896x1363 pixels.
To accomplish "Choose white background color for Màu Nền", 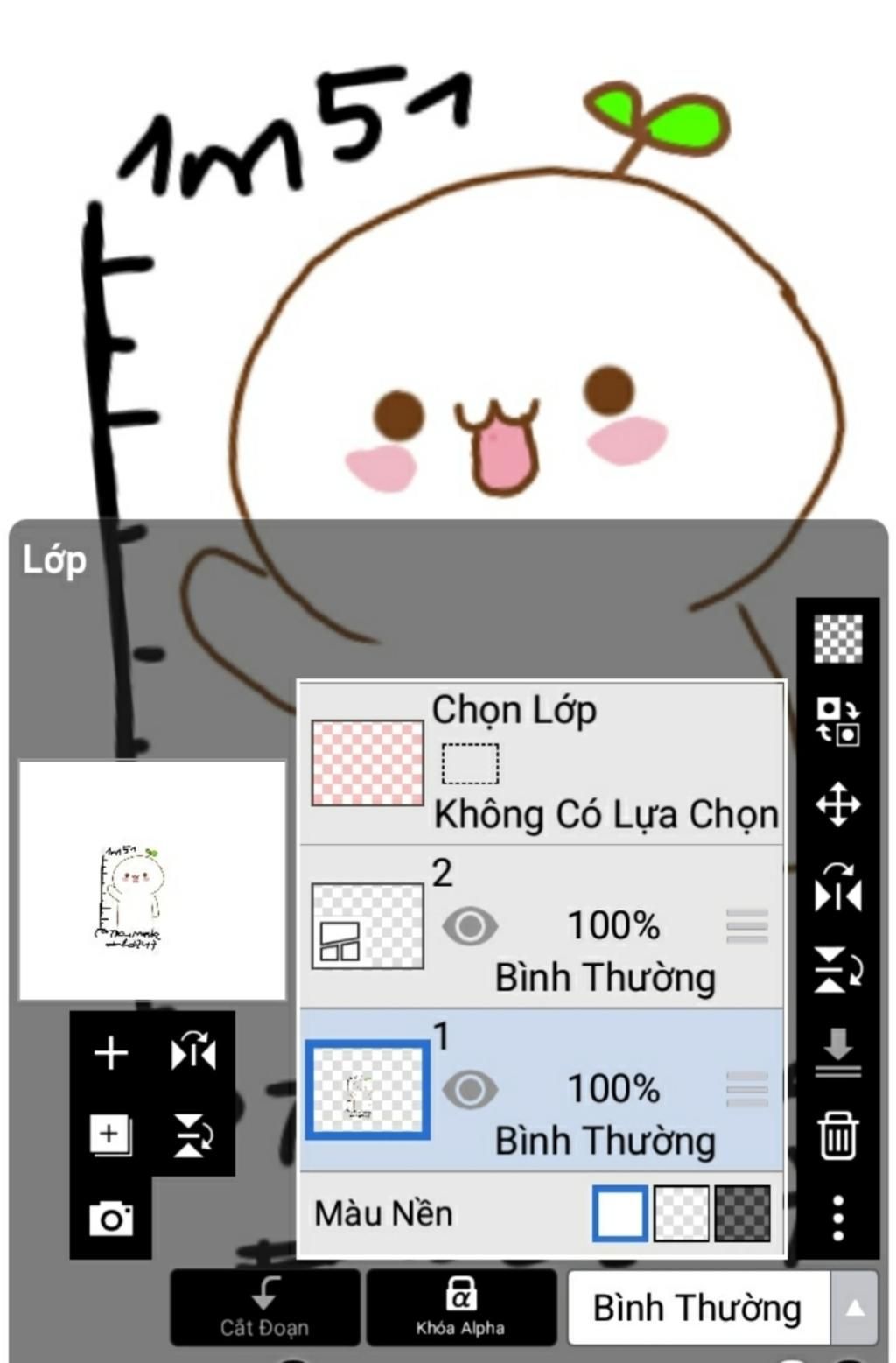I will click(619, 1213).
